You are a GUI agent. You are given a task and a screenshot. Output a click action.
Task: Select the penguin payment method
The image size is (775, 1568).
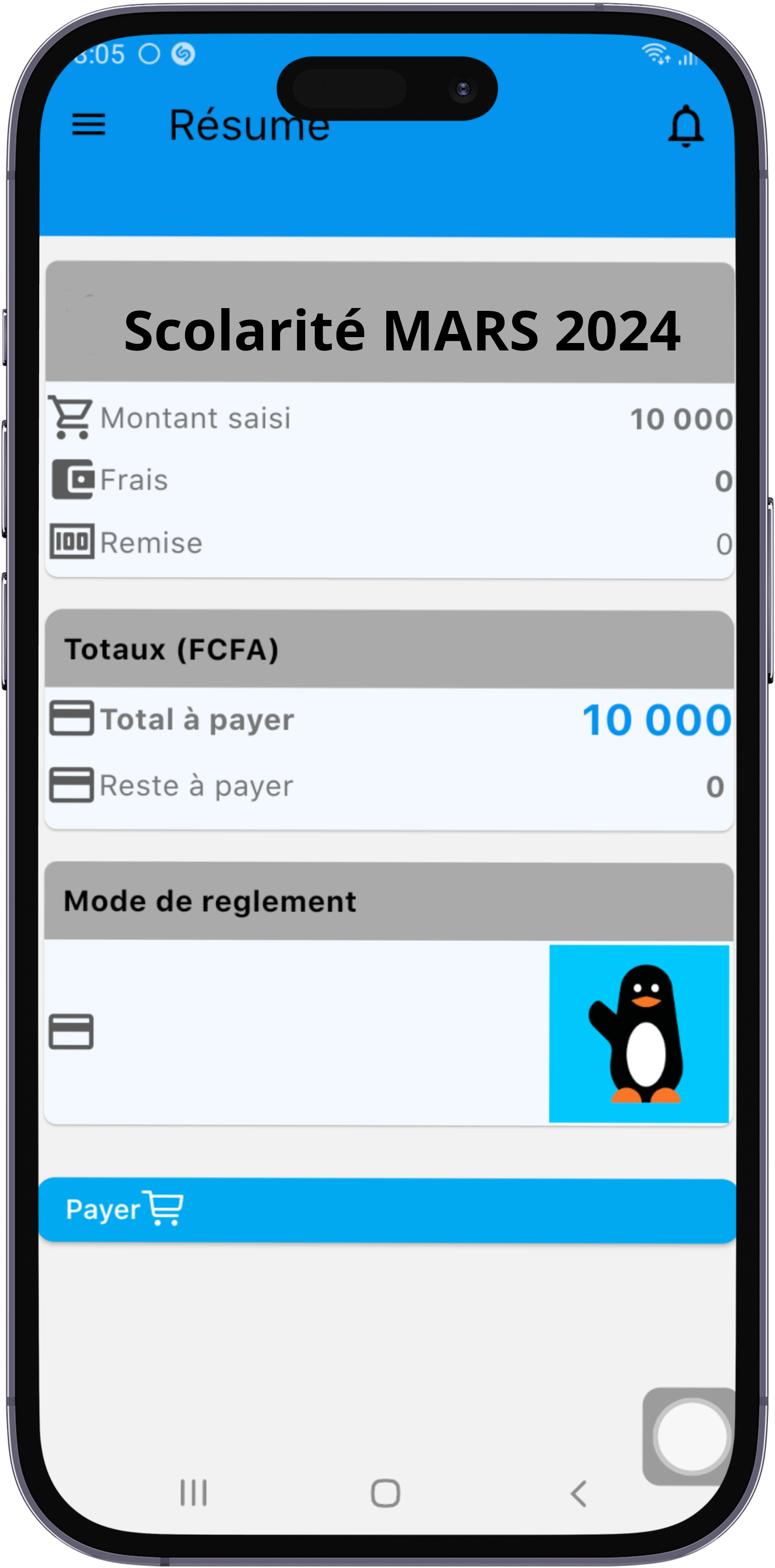[x=639, y=1034]
